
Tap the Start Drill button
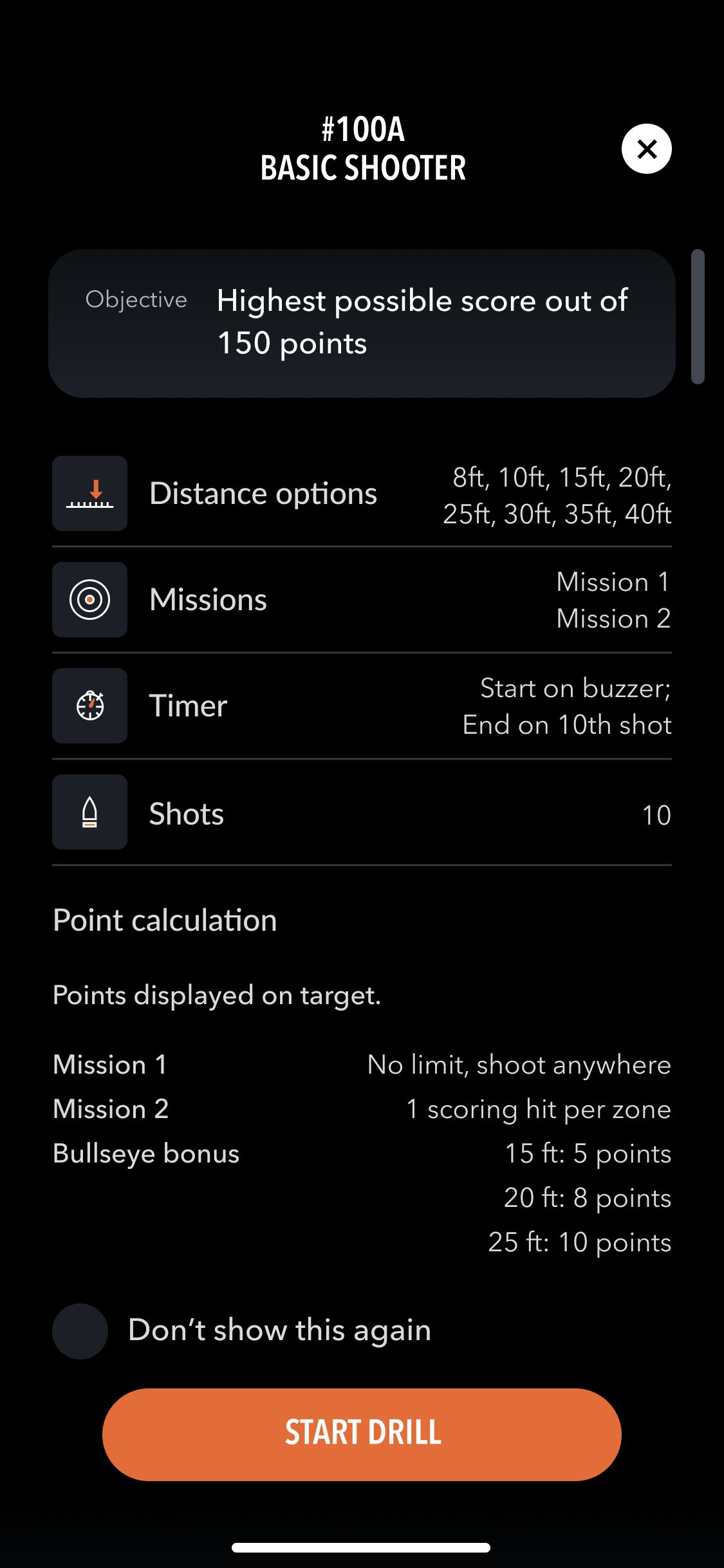point(362,1434)
